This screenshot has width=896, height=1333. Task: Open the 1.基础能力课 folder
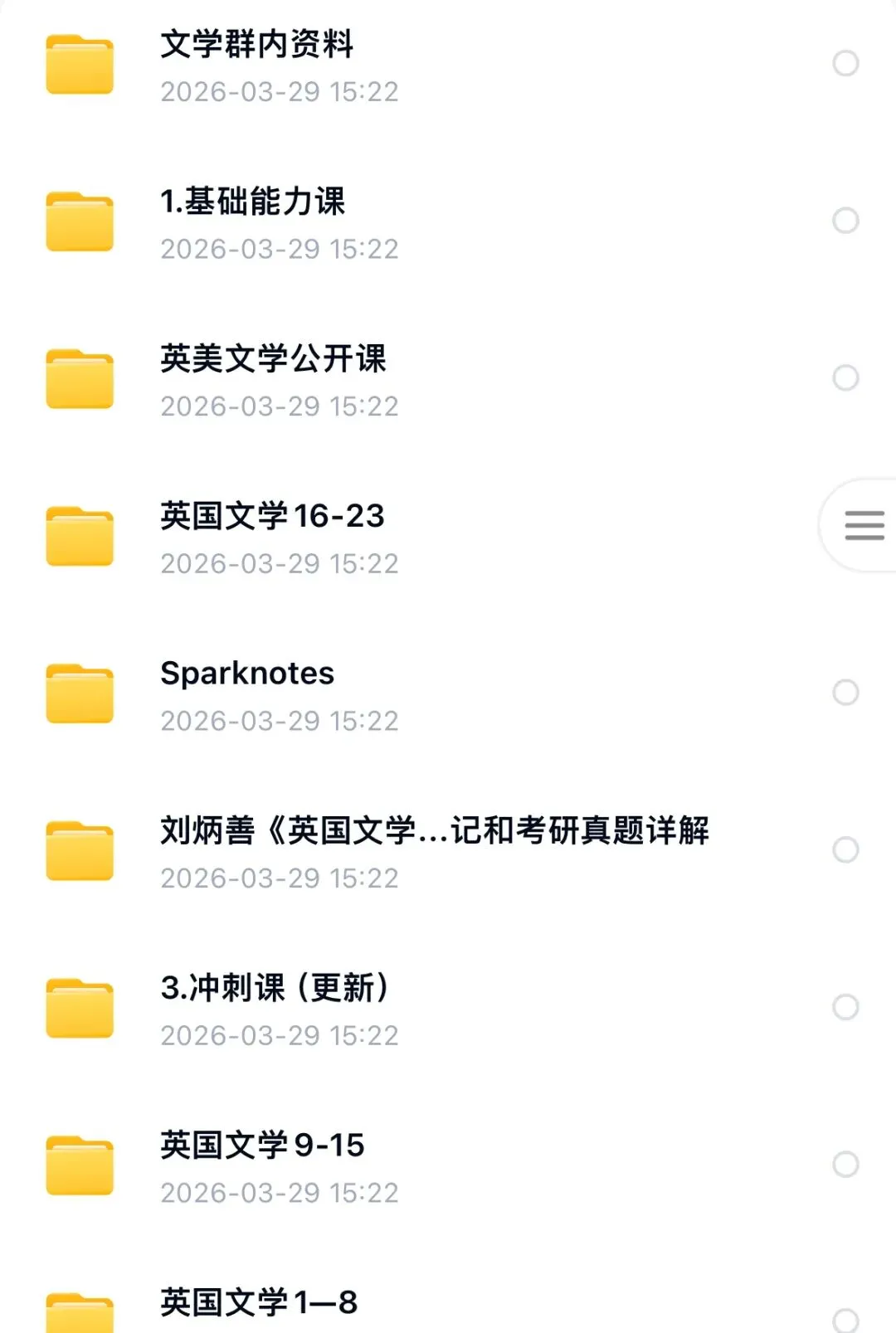(x=253, y=202)
